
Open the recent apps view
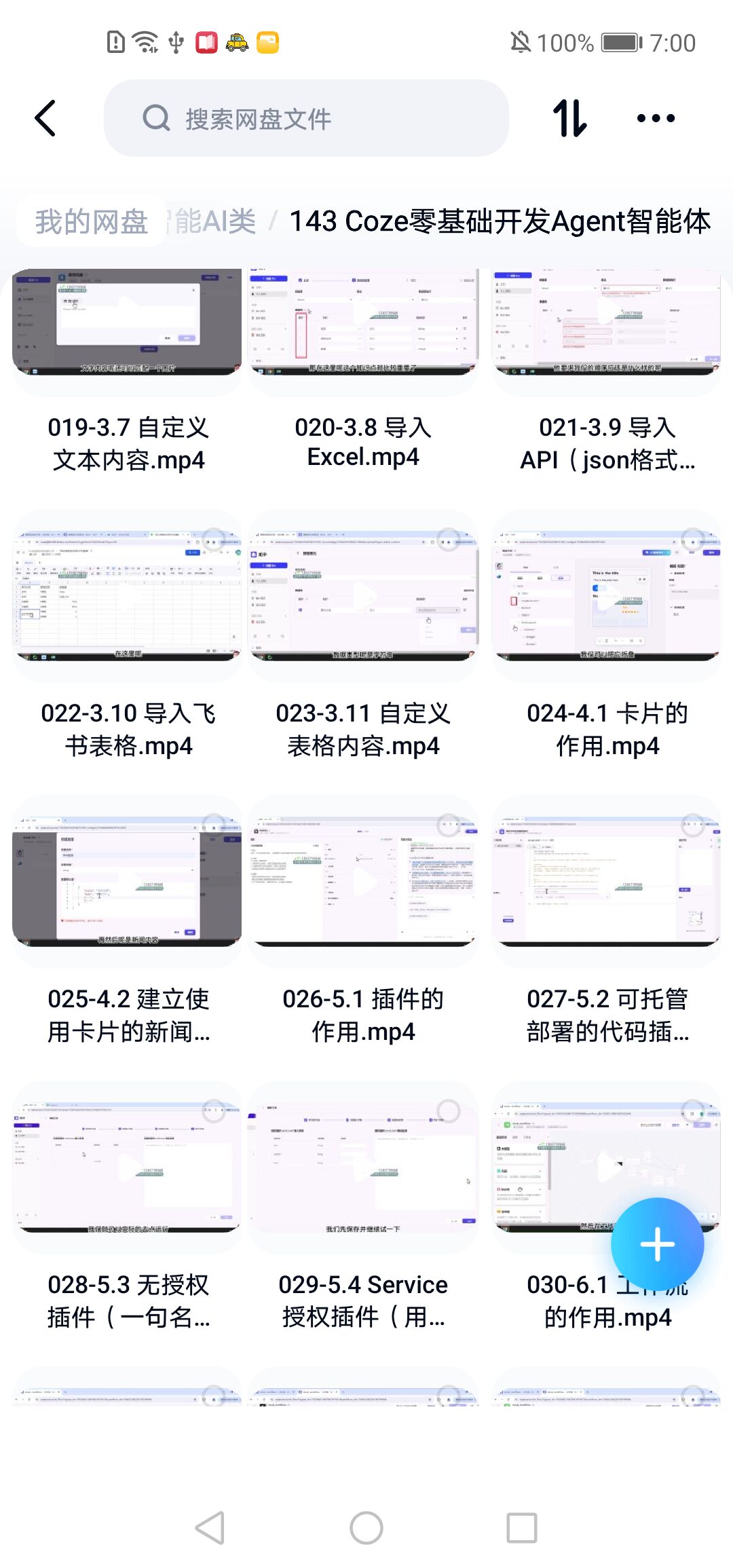click(x=521, y=1528)
